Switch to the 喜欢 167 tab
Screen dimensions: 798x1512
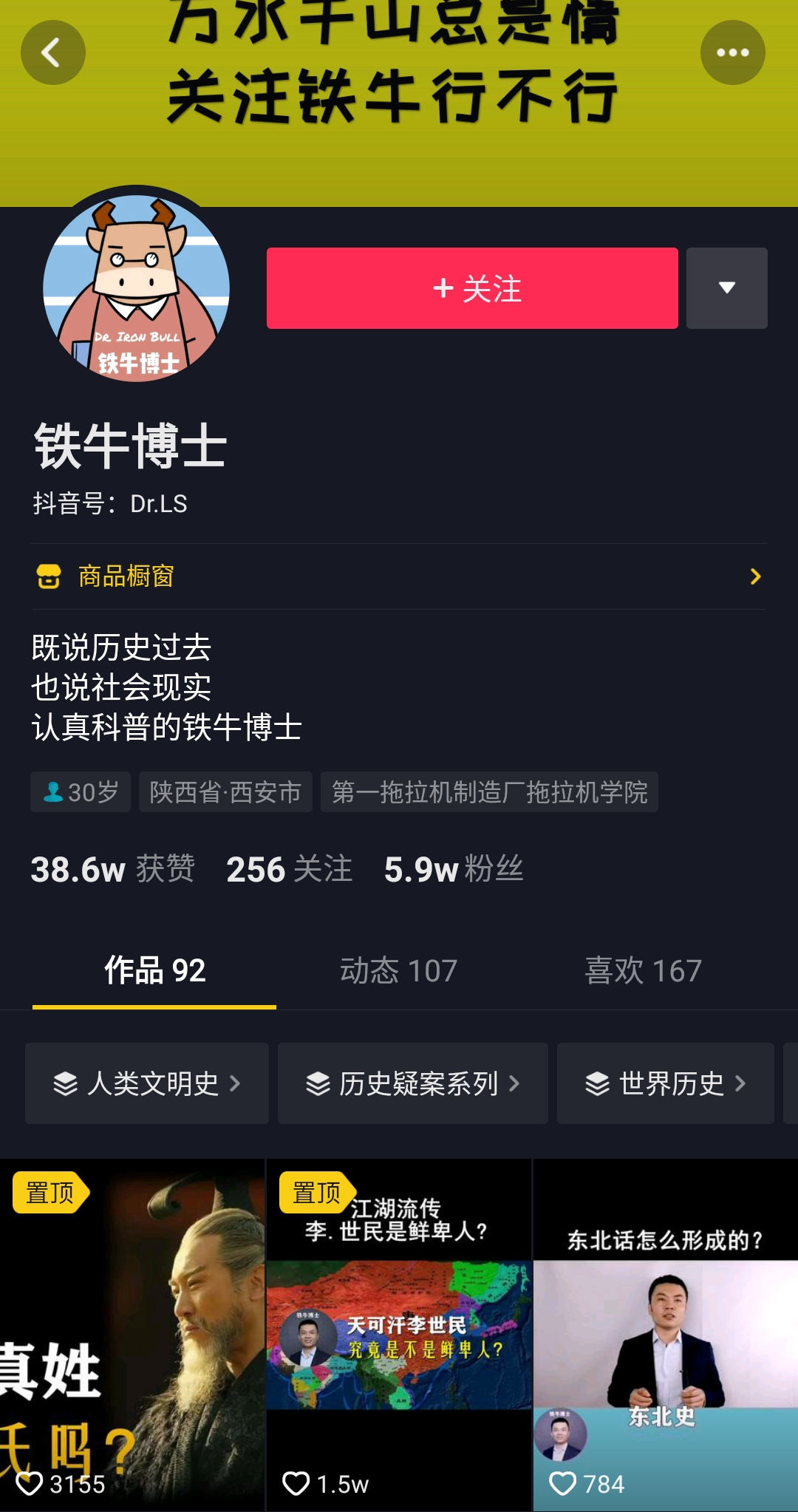[643, 970]
